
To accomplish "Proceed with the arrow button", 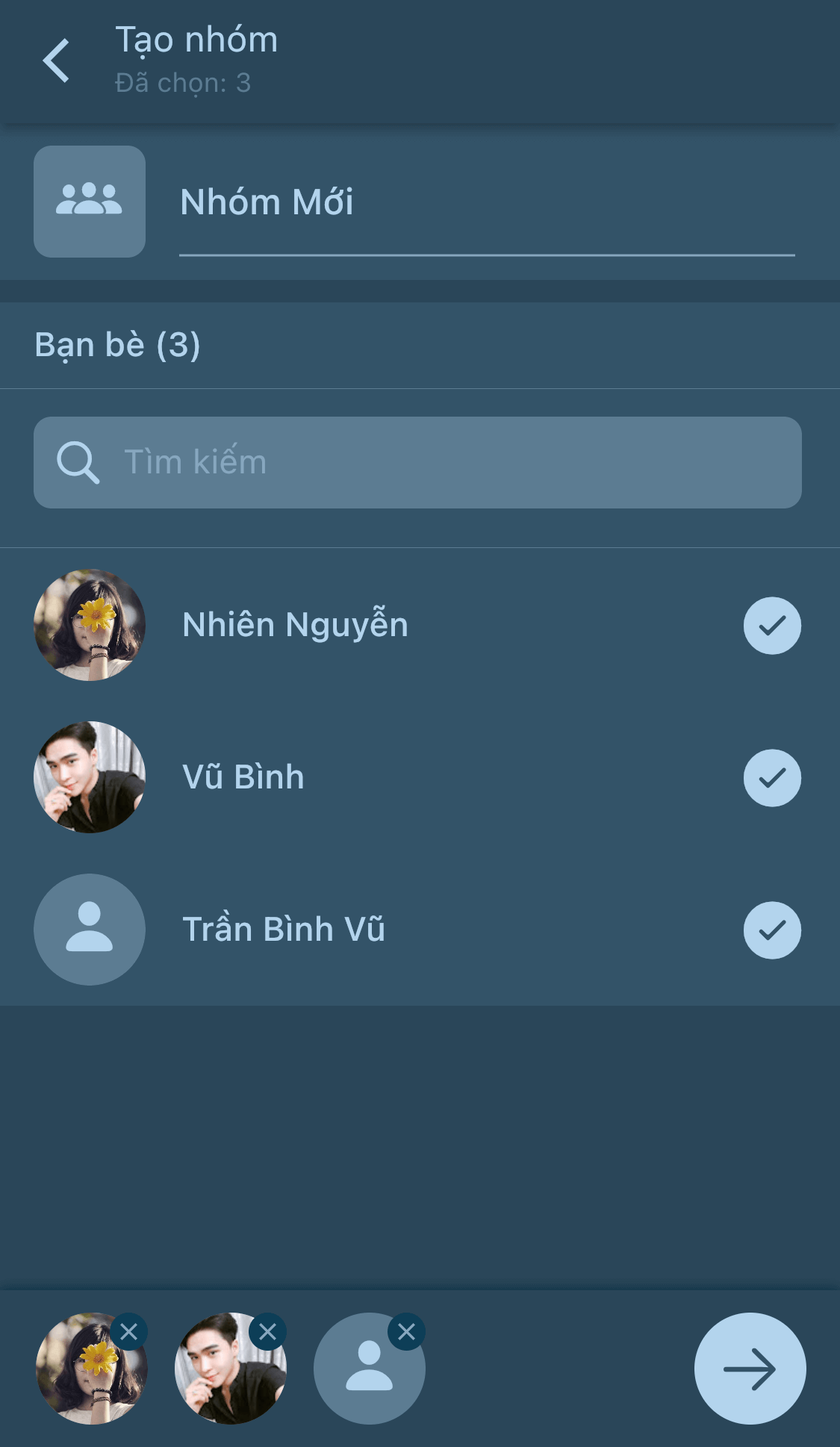I will (750, 1369).
